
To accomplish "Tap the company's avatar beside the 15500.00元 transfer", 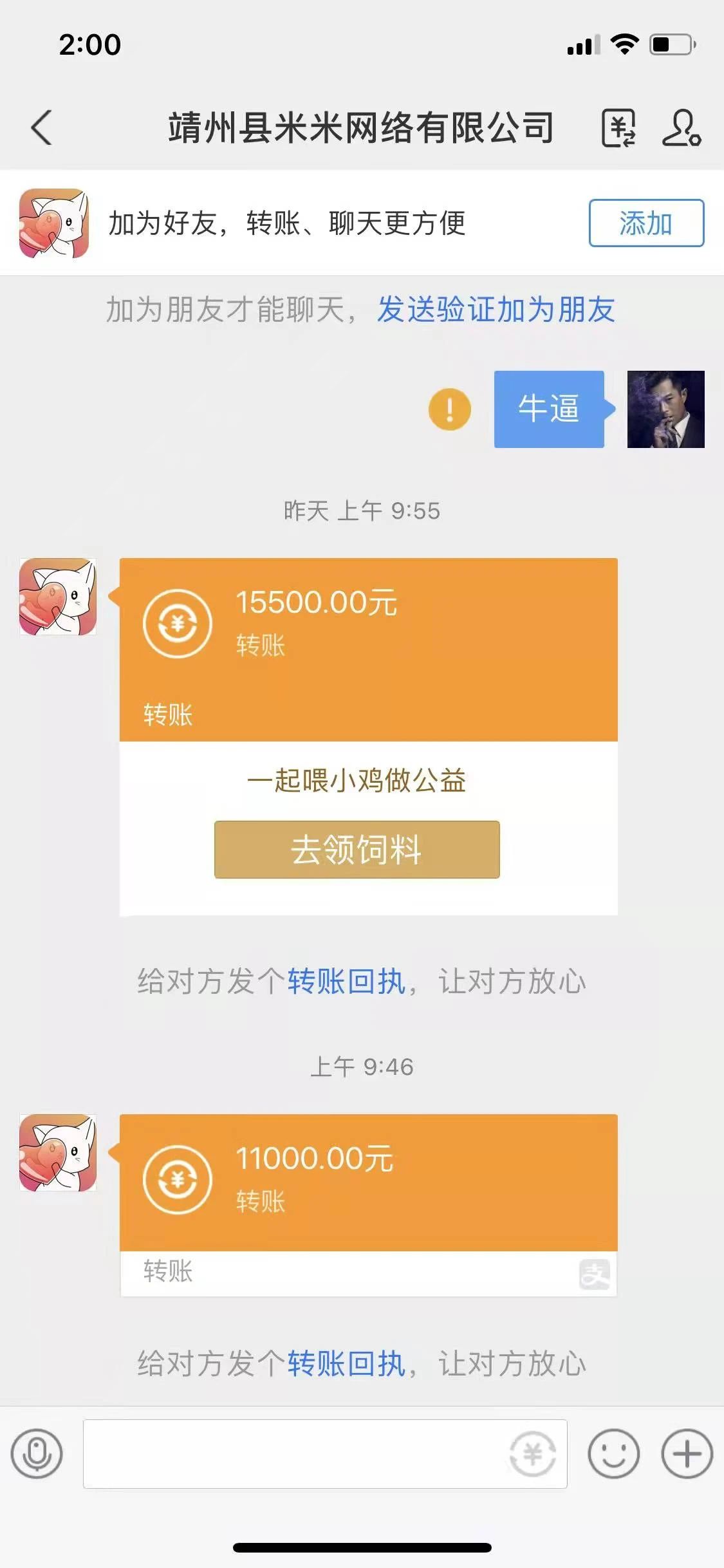I will coord(58,597).
